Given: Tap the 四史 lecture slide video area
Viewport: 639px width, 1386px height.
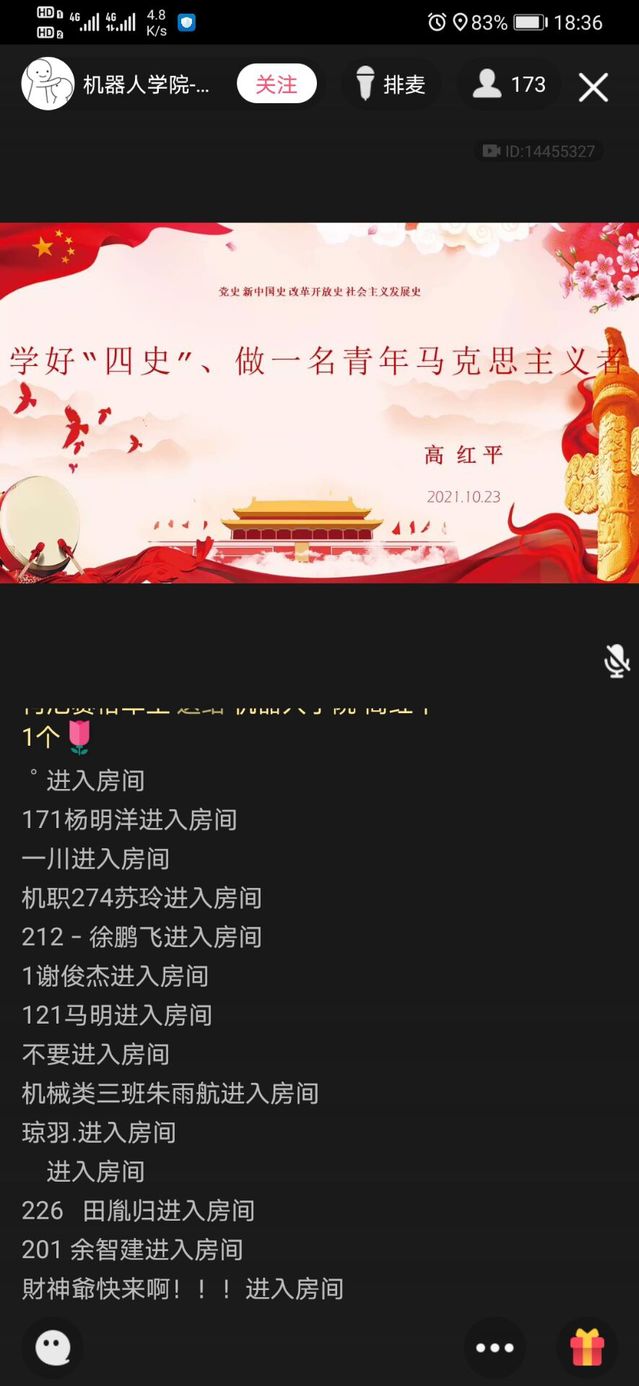Looking at the screenshot, I should [x=319, y=402].
